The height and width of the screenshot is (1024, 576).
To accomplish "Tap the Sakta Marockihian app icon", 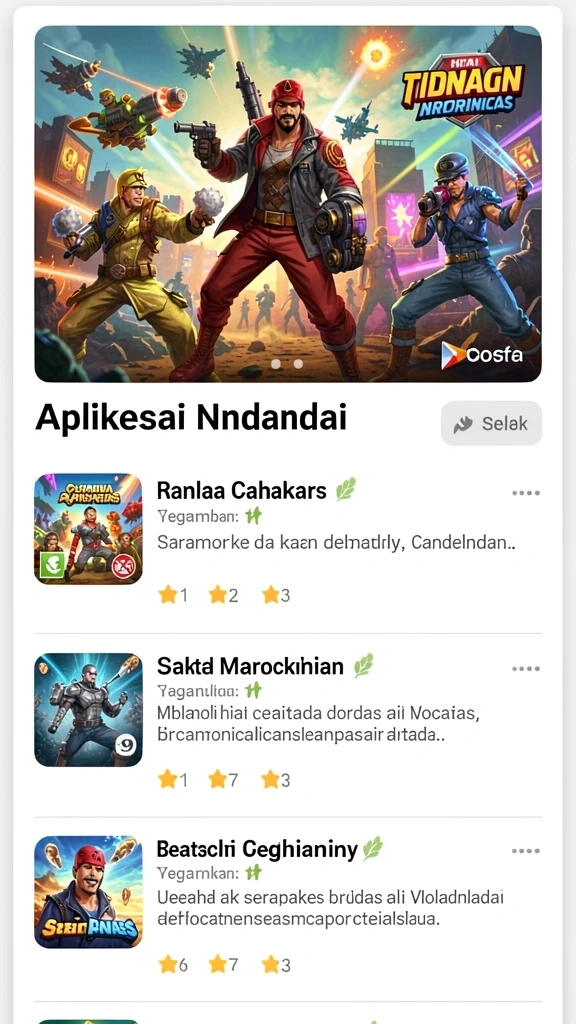I will tap(88, 710).
